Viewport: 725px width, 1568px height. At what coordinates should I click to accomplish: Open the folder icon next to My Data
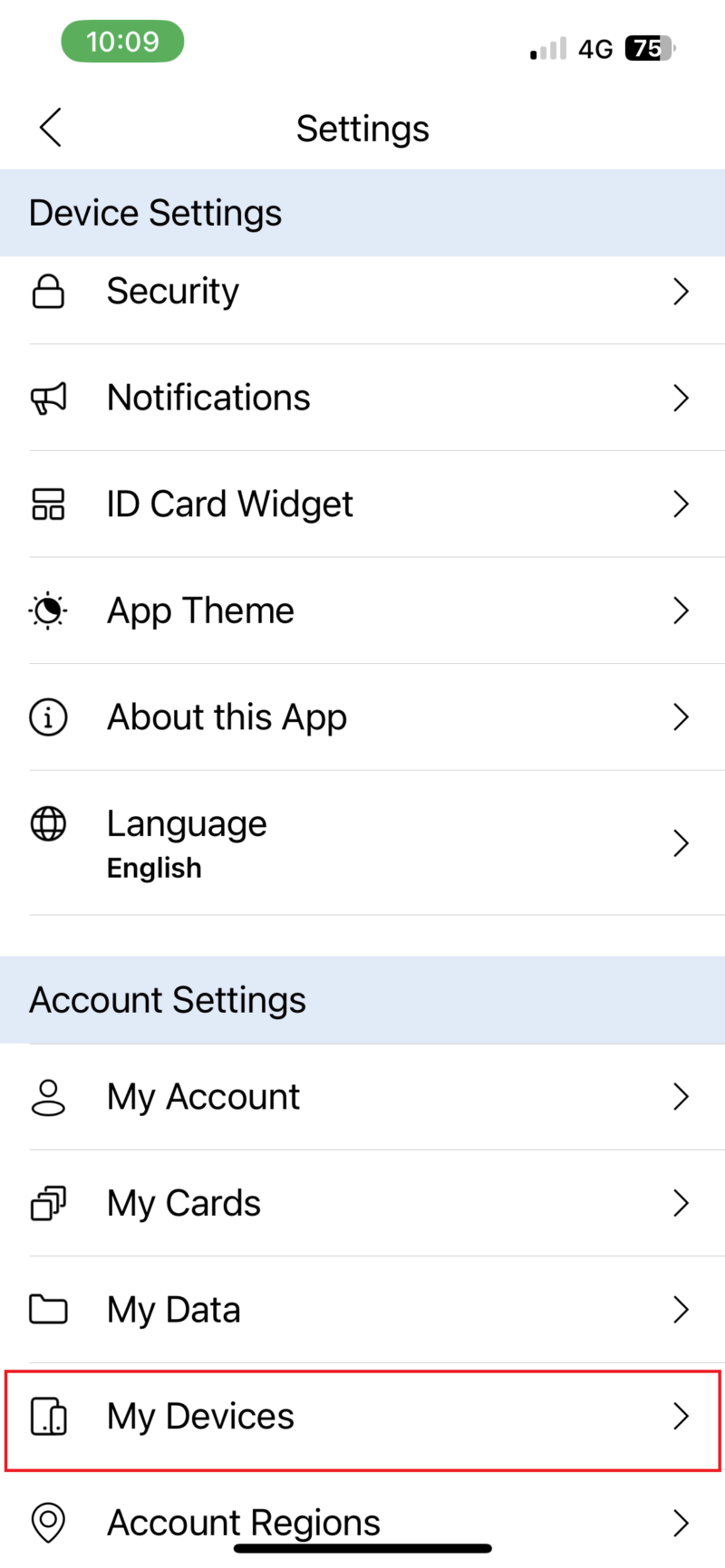48,1309
